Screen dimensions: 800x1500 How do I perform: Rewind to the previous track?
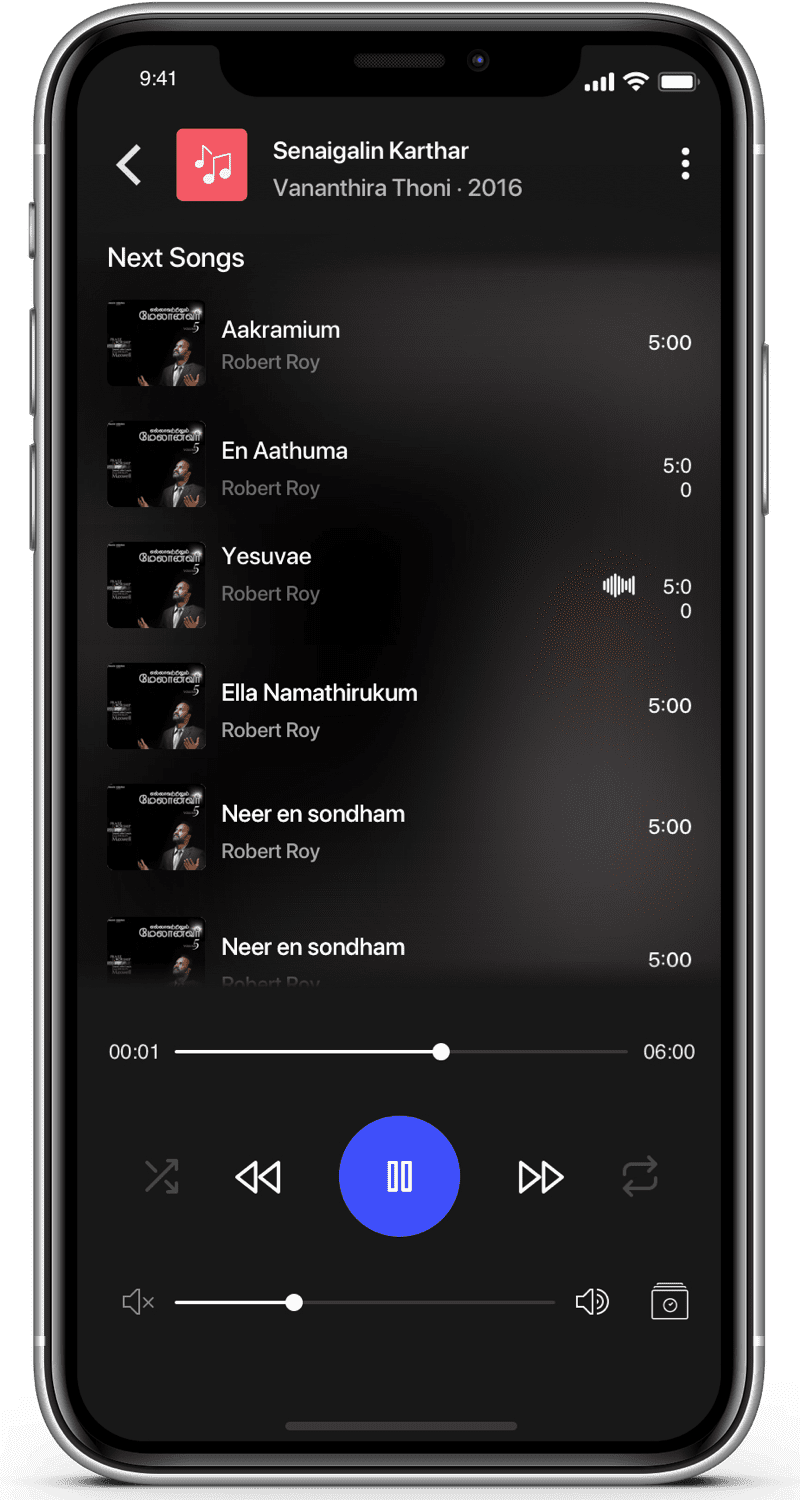point(258,1177)
